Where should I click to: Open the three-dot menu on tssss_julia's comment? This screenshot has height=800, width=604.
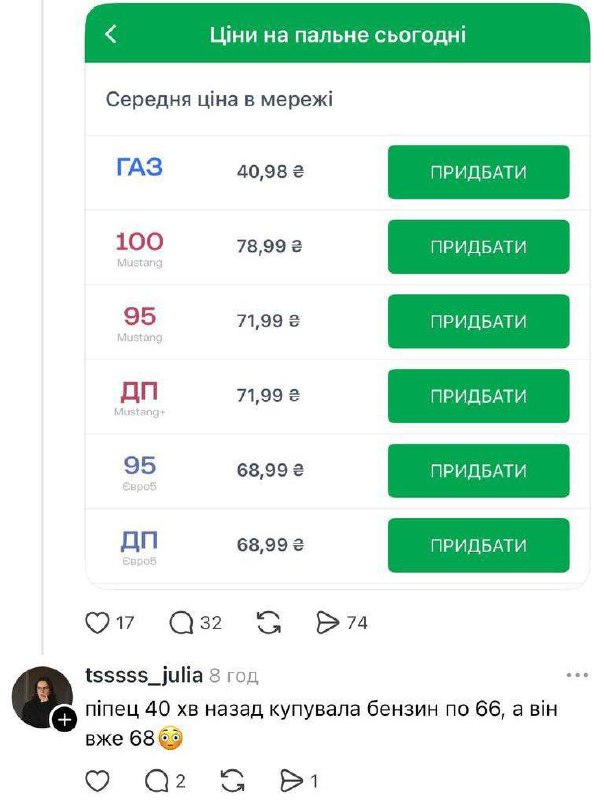pos(577,675)
